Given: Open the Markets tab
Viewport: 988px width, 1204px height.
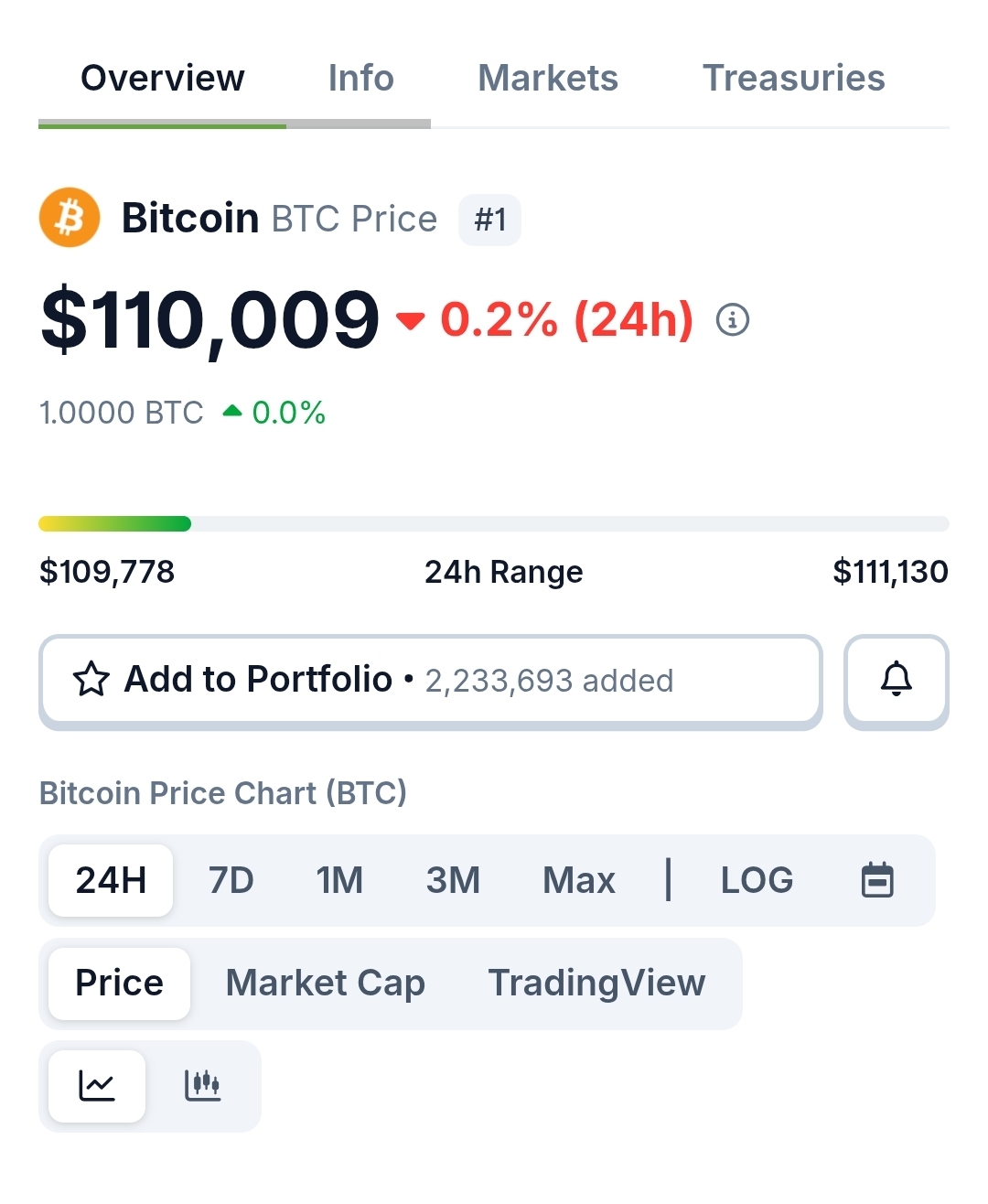Looking at the screenshot, I should [x=547, y=79].
